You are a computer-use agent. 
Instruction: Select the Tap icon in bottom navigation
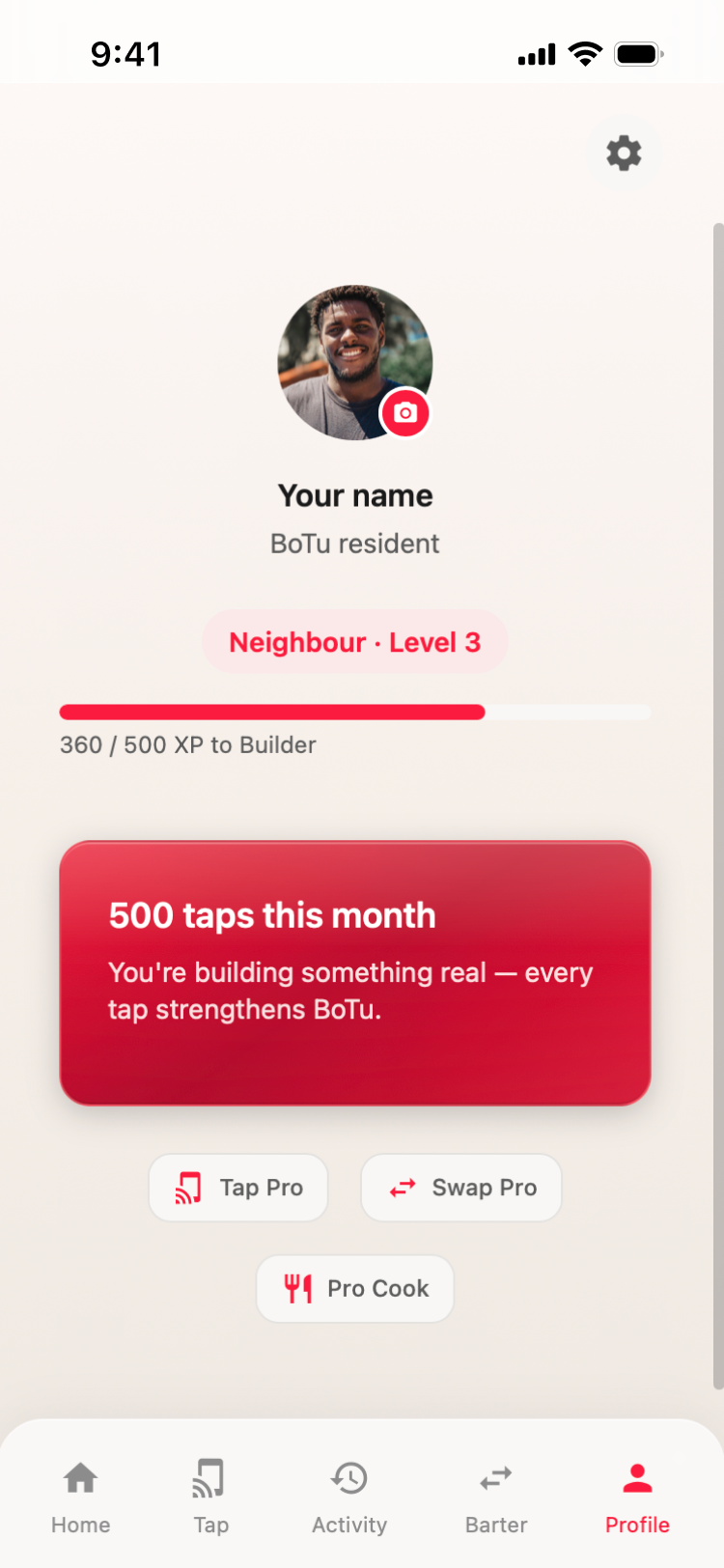pyautogui.click(x=210, y=1477)
